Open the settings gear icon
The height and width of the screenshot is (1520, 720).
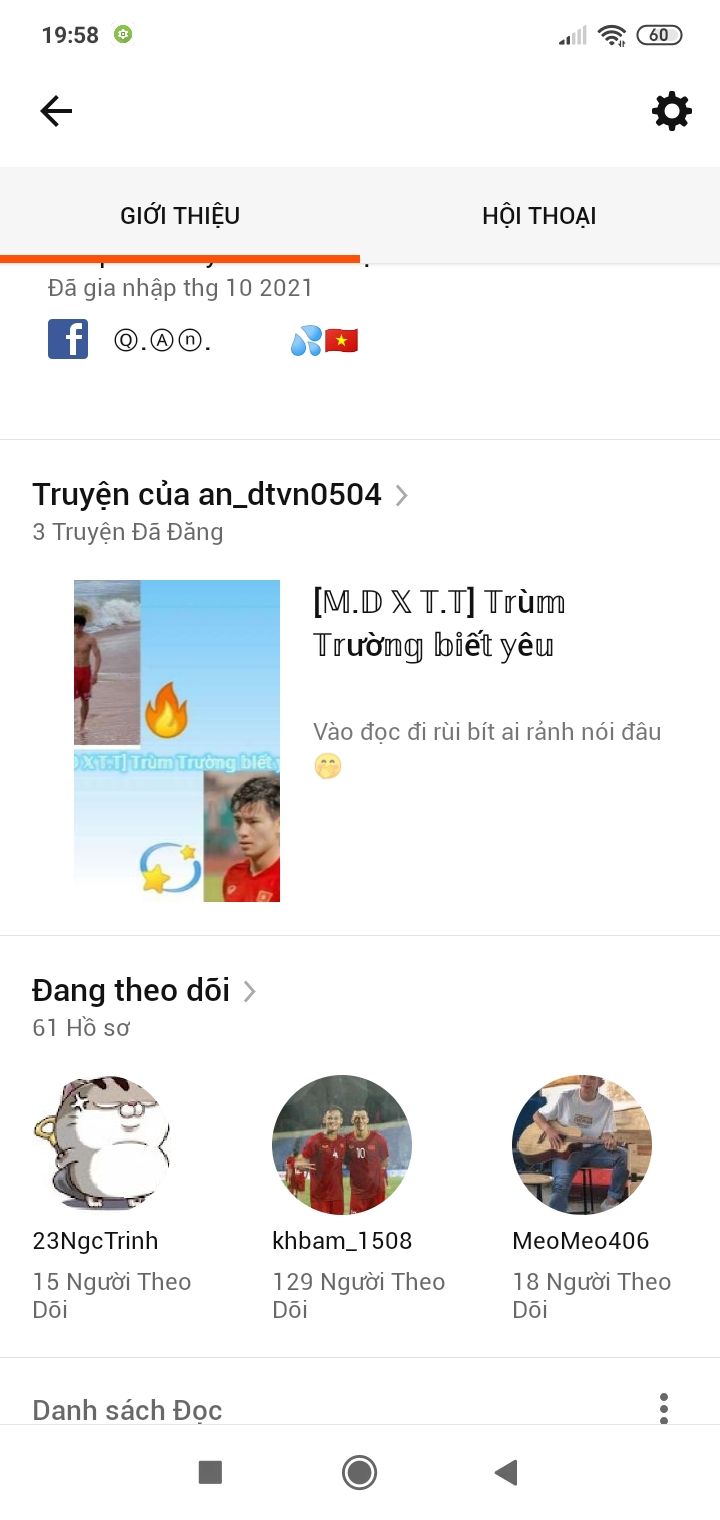[x=671, y=111]
